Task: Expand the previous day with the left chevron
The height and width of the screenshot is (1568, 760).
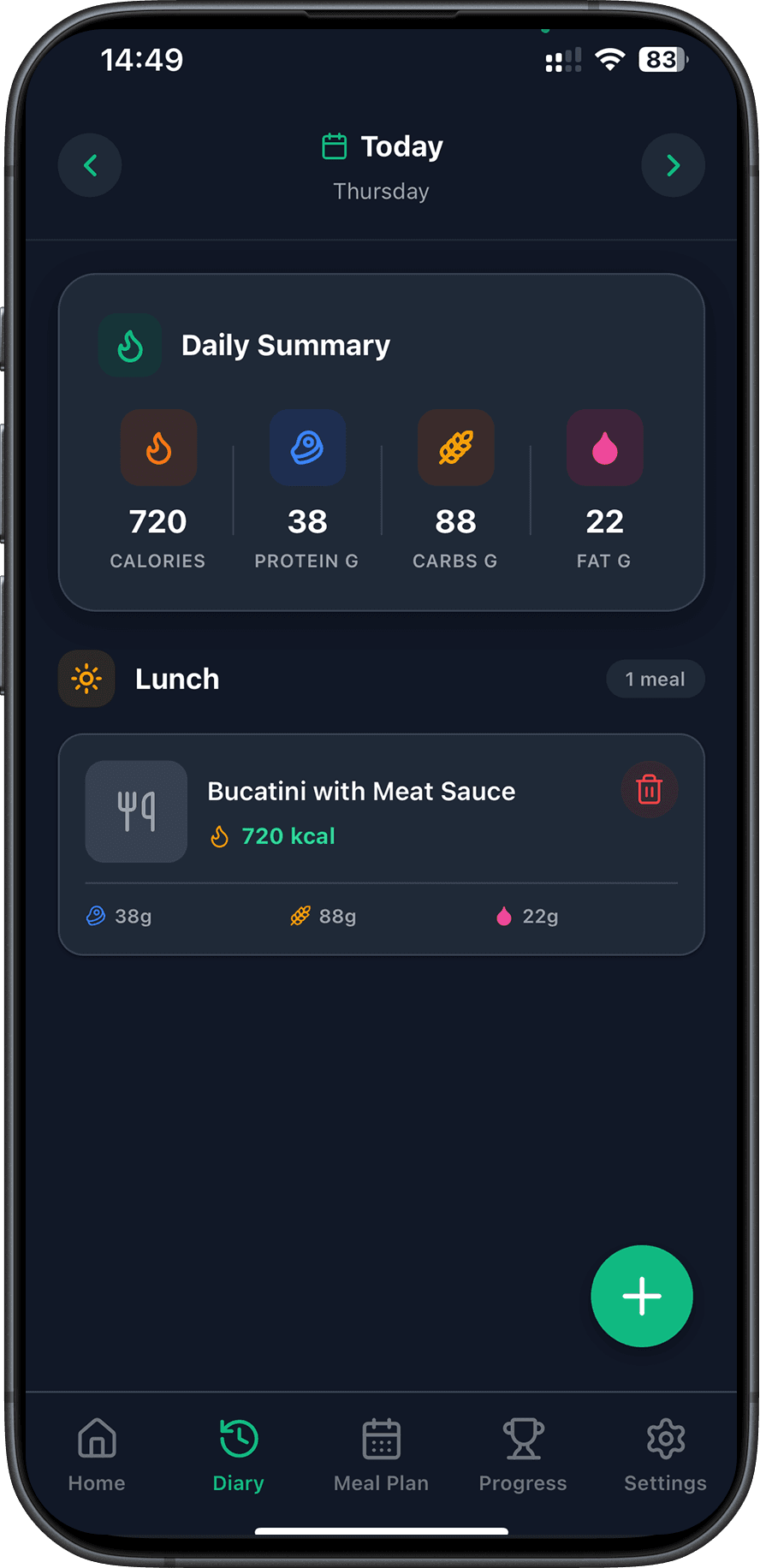Action: pos(89,165)
